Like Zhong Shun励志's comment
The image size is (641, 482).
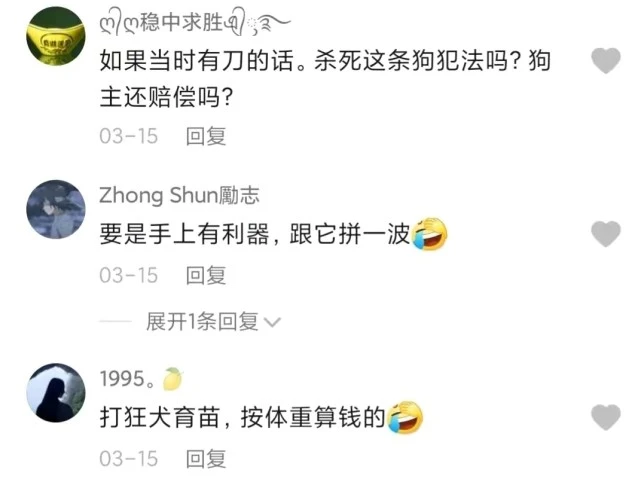[x=606, y=235]
